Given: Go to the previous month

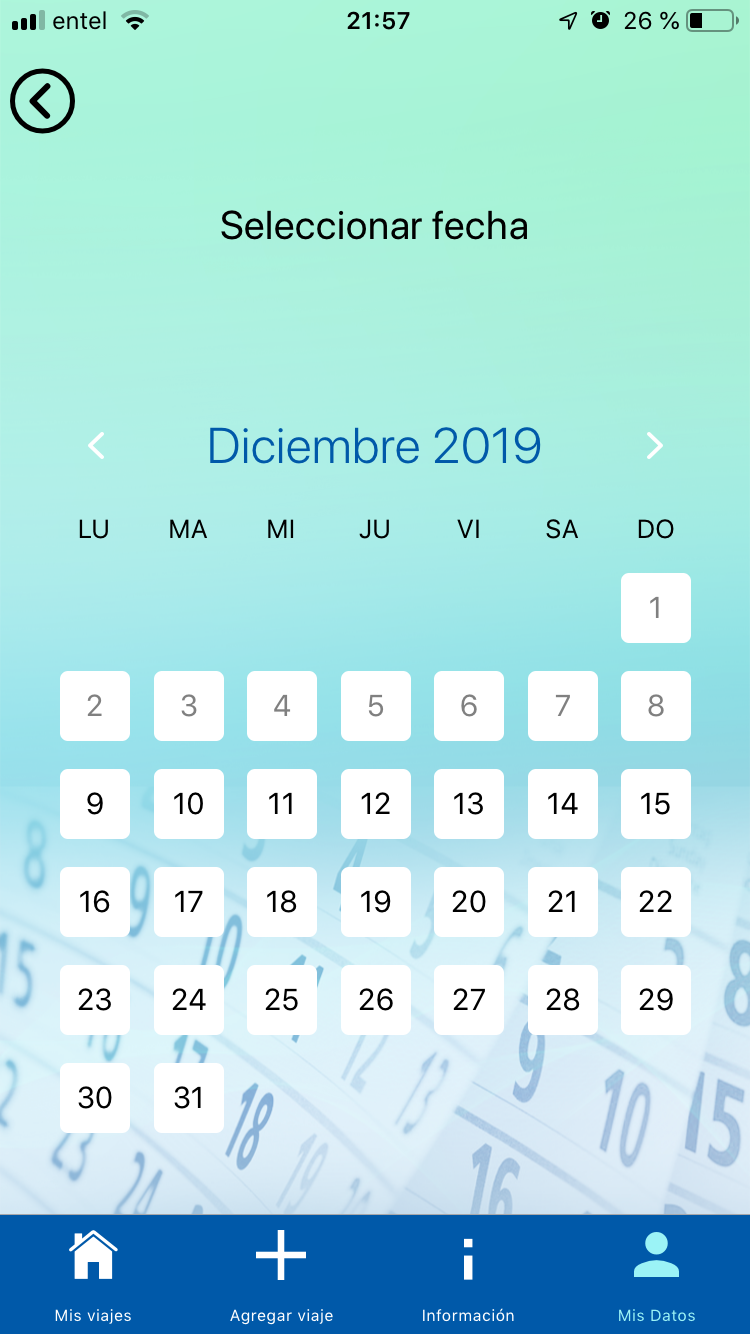Looking at the screenshot, I should (x=96, y=445).
